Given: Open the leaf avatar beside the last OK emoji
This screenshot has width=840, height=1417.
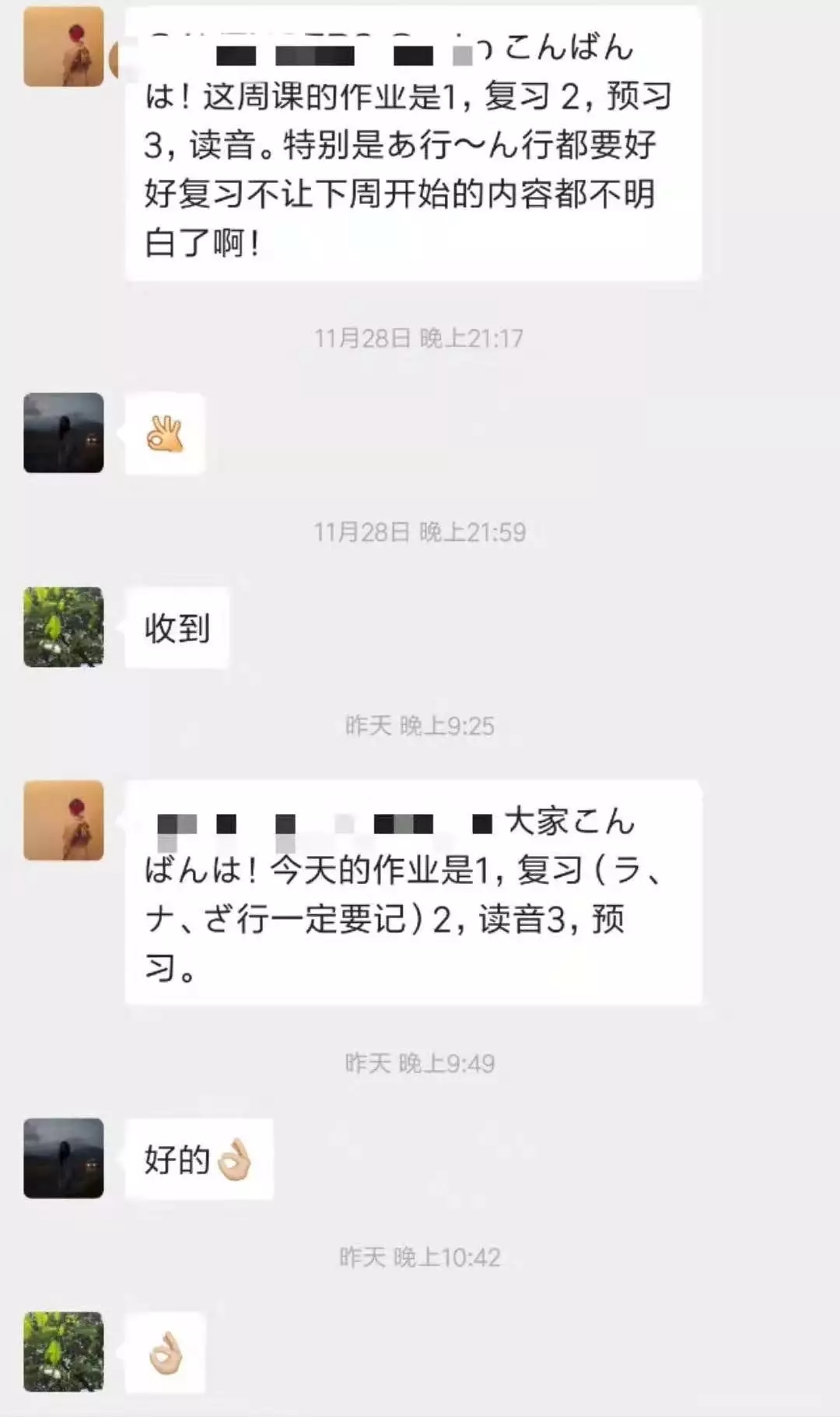Looking at the screenshot, I should [64, 1352].
